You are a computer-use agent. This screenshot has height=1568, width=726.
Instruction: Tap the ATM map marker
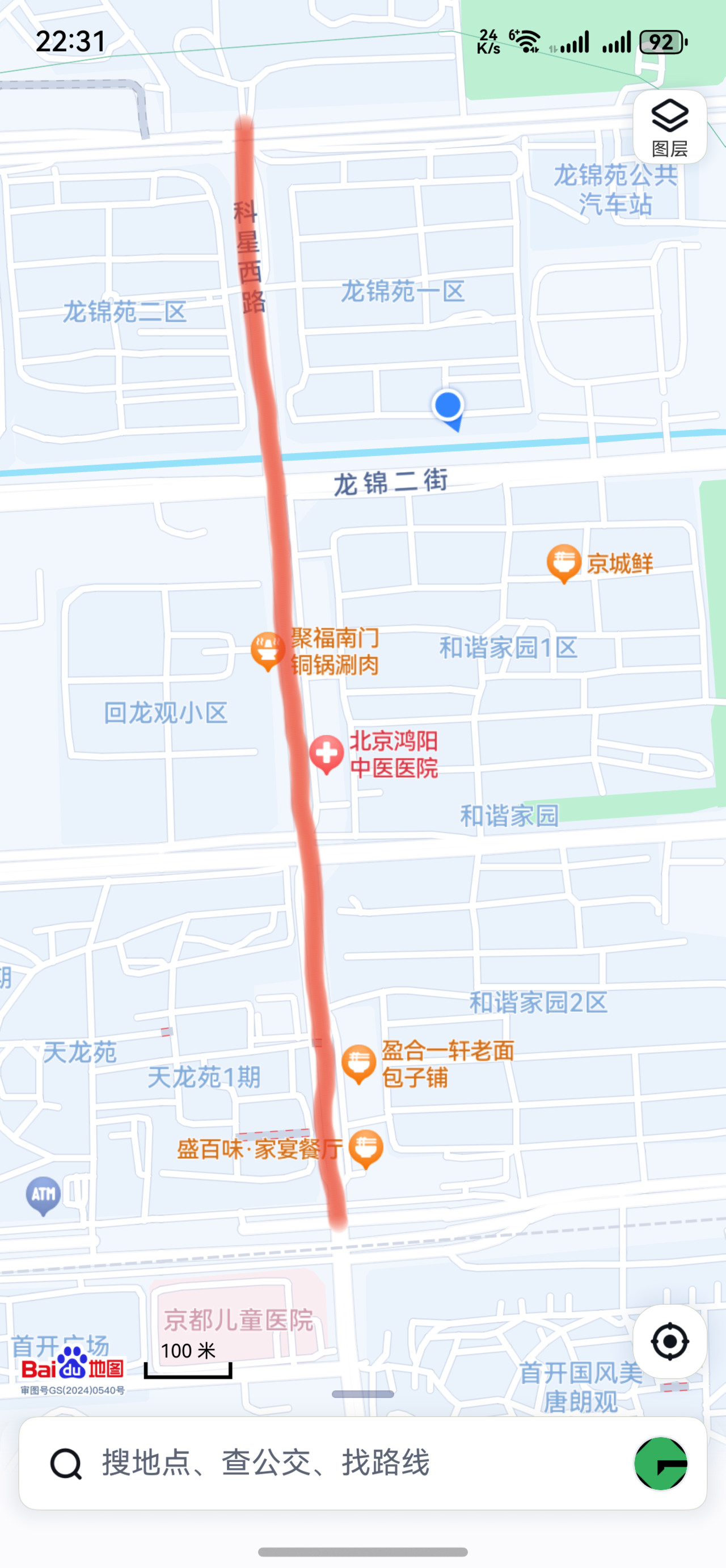click(x=43, y=1197)
